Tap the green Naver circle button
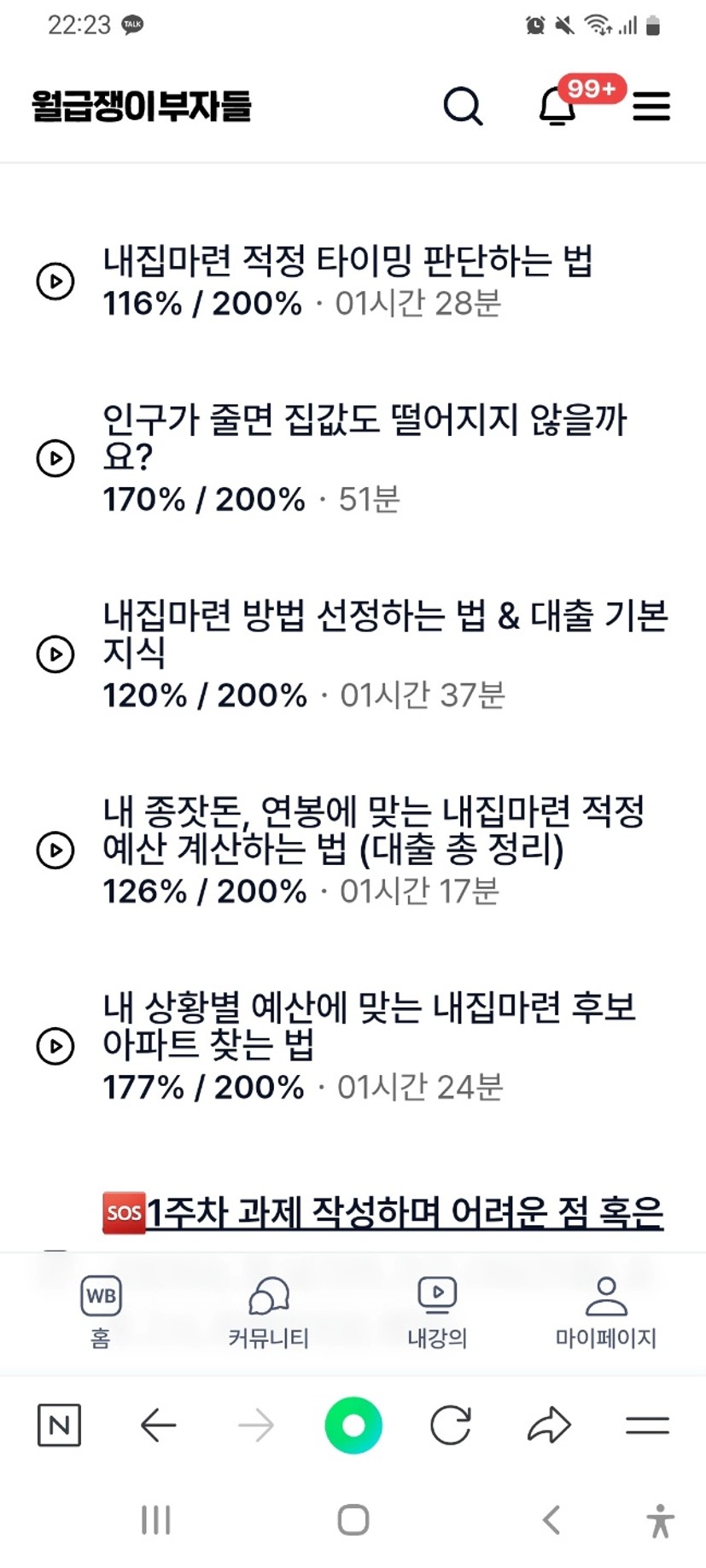This screenshot has width=706, height=1568. 353,1425
